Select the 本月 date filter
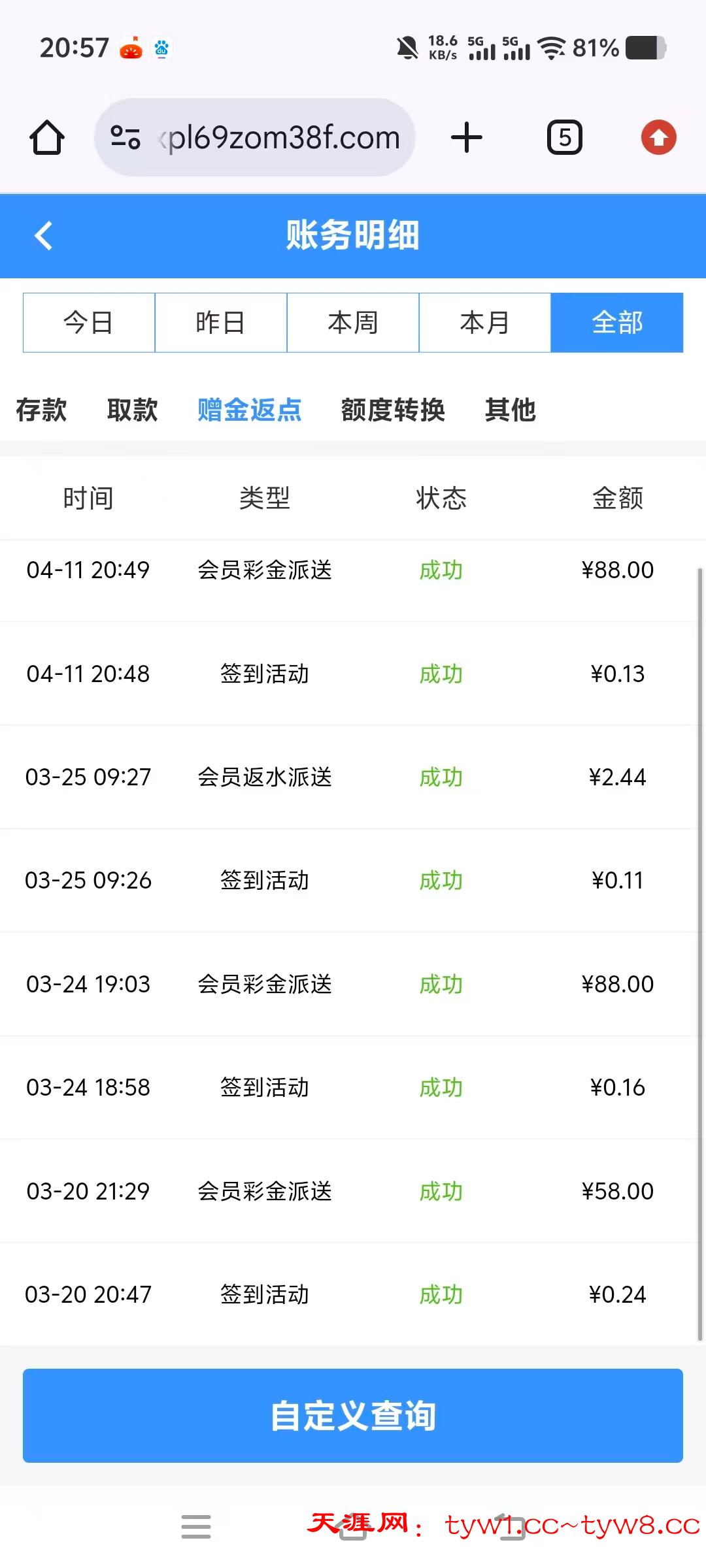 (x=485, y=322)
